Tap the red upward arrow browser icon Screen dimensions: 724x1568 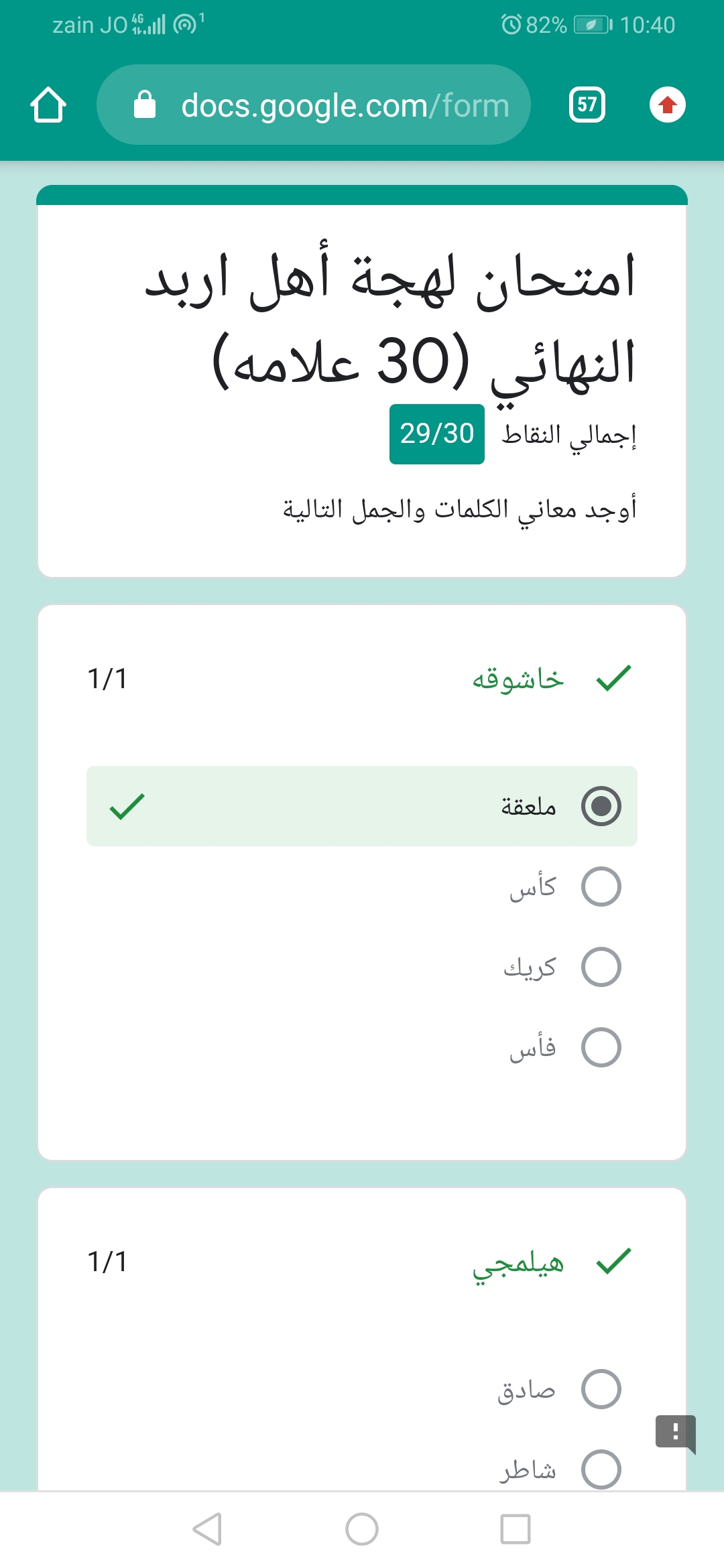pos(667,105)
